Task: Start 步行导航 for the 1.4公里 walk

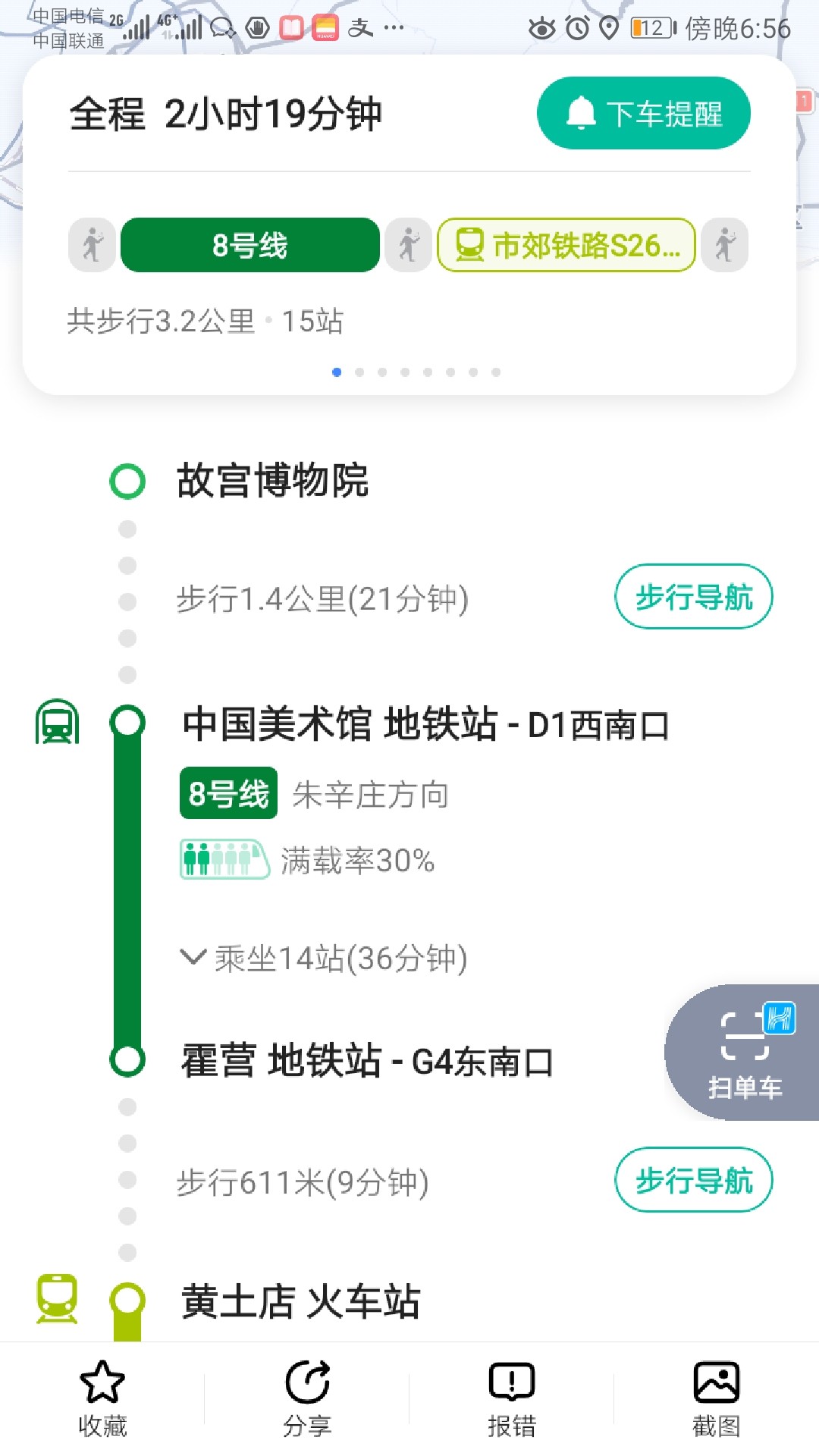Action: [693, 597]
